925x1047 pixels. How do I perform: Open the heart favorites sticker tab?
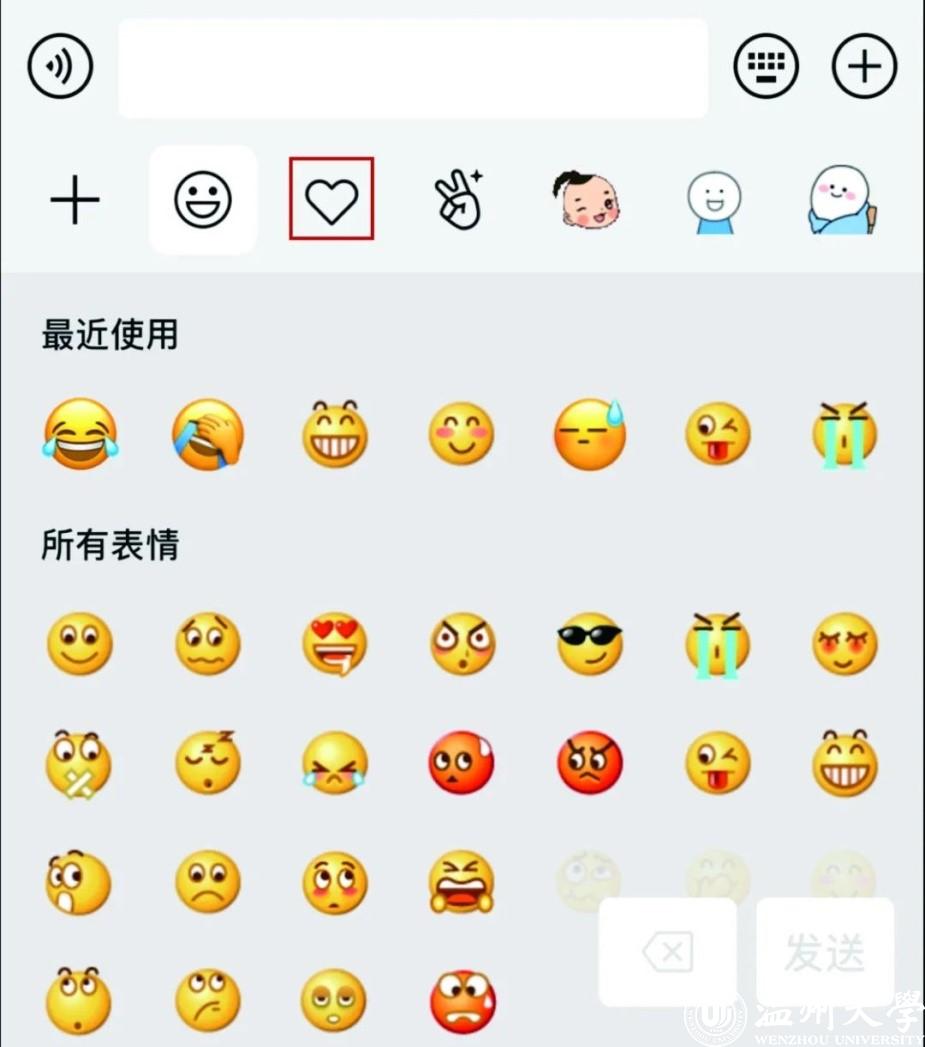pyautogui.click(x=331, y=198)
